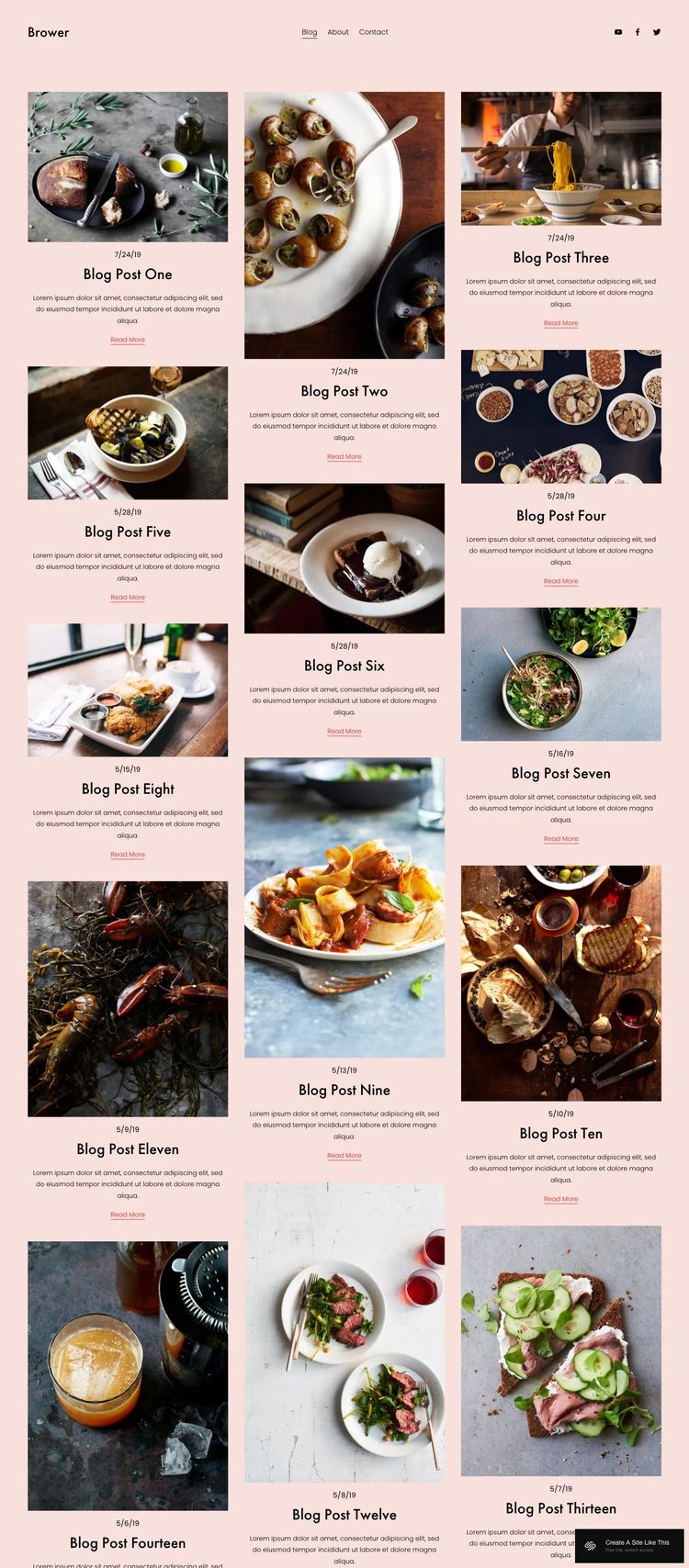Open the snails photo of Blog Post Two
Screen dimensions: 689x1568
[344, 225]
